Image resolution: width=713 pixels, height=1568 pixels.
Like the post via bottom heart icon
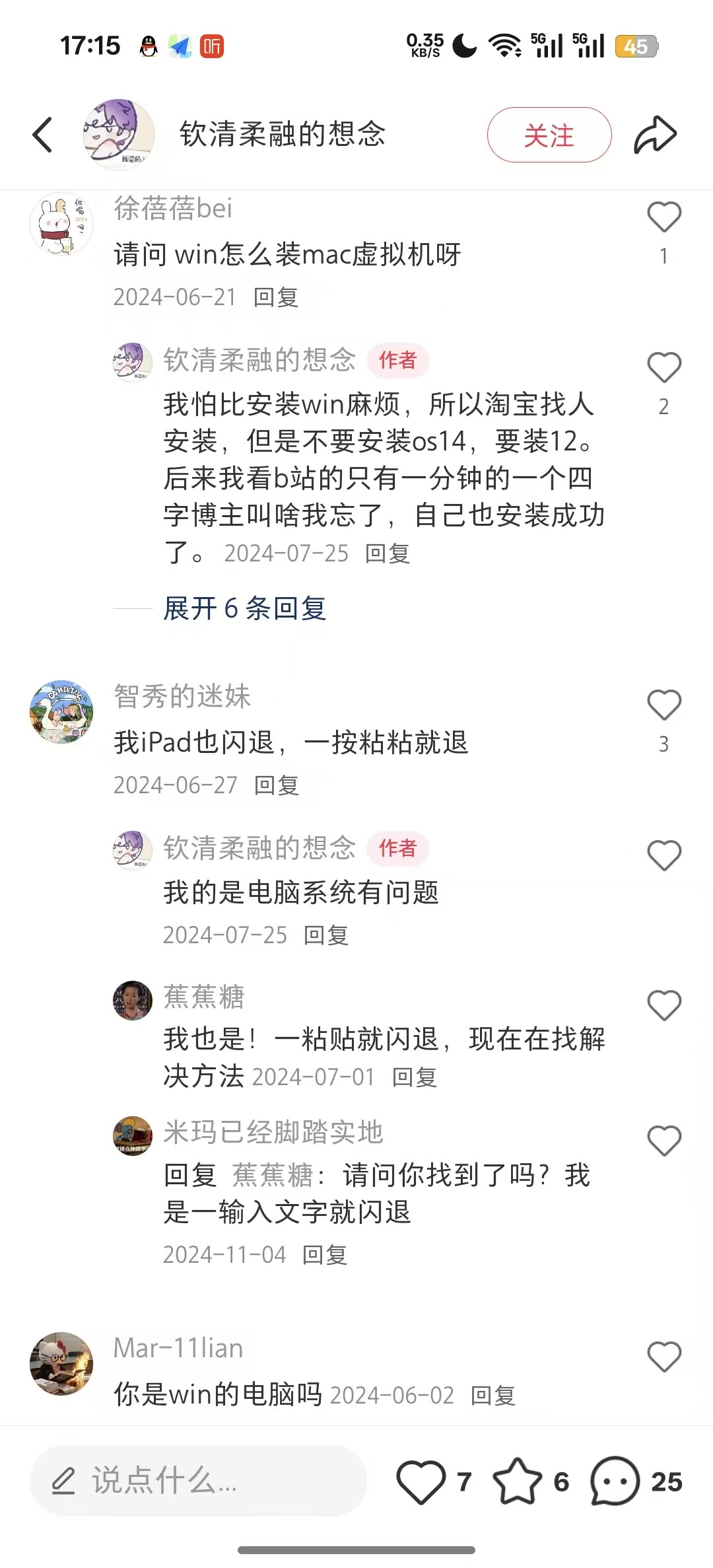click(421, 1481)
